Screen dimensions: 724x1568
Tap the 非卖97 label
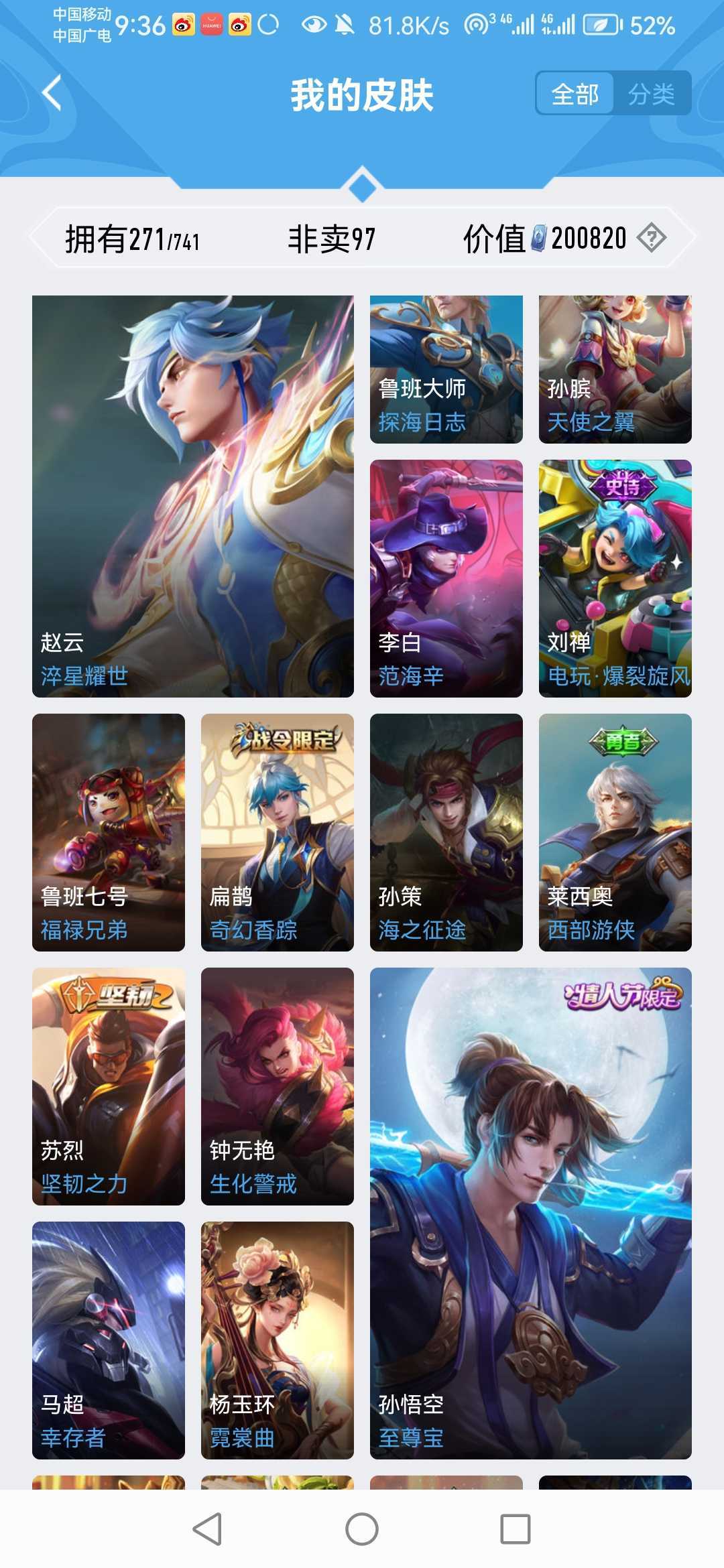pyautogui.click(x=332, y=238)
